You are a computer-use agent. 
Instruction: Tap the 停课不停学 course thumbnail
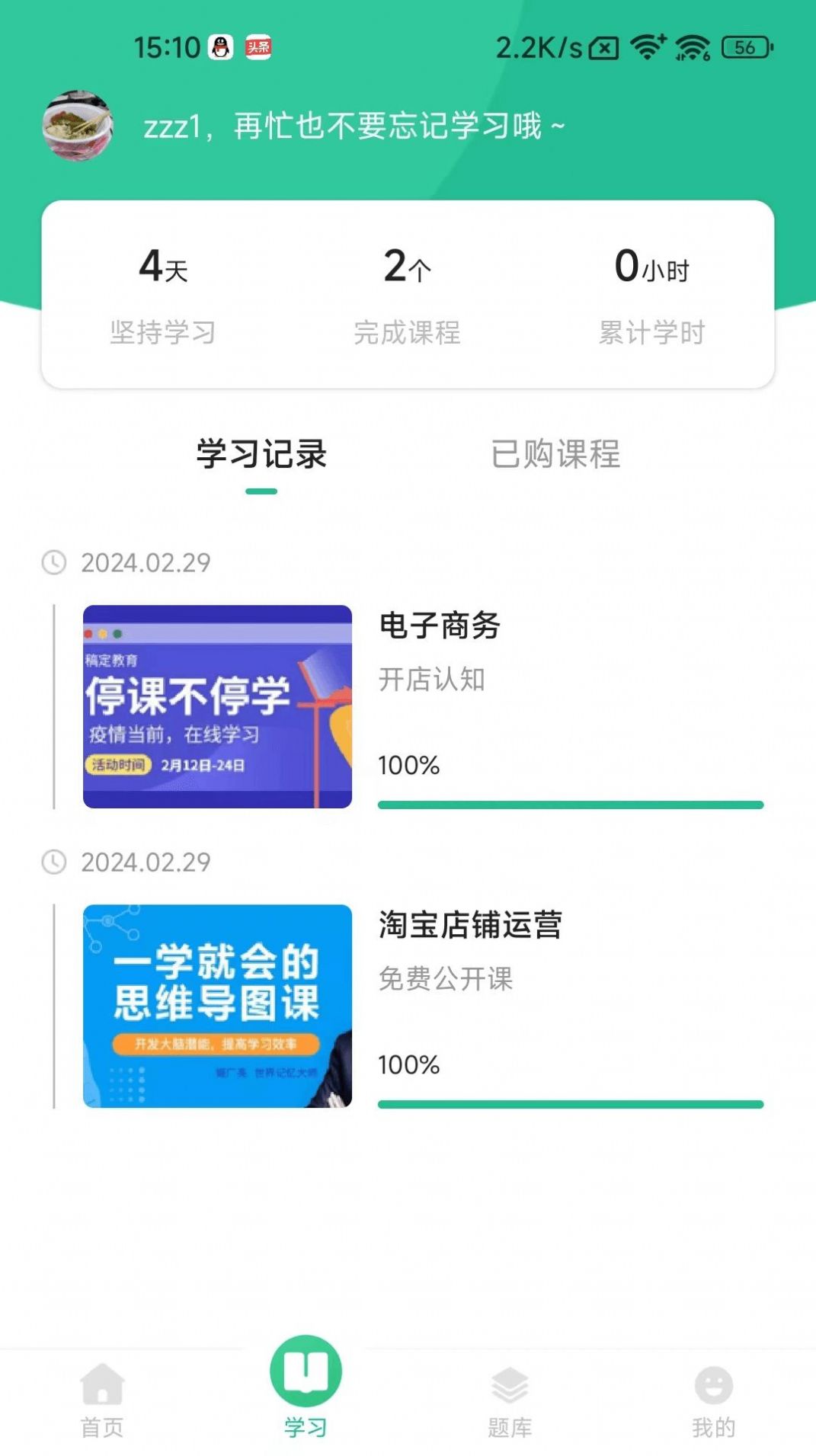tap(219, 706)
